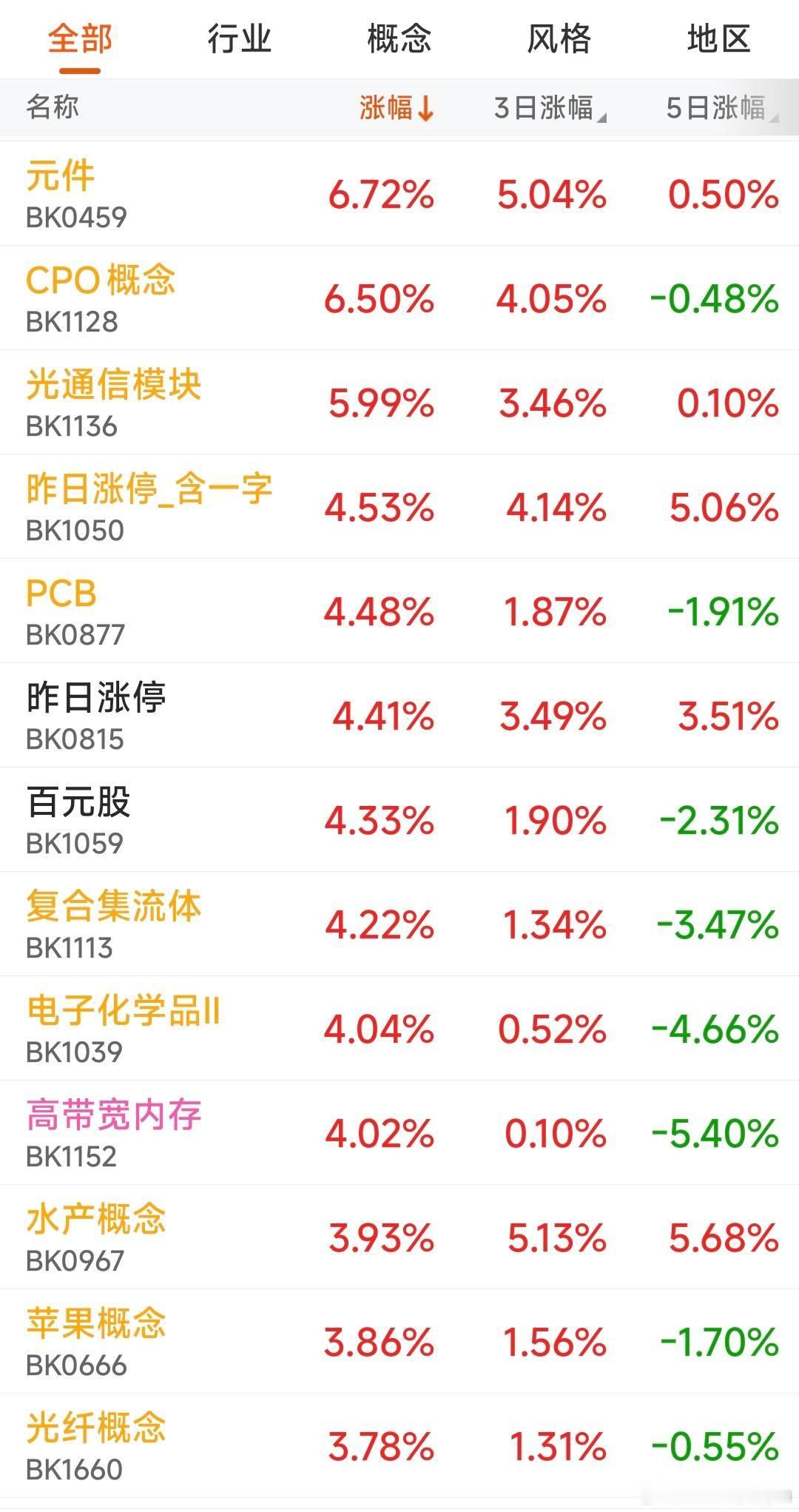Open the 水产概念 BK0967 row

point(399,1237)
